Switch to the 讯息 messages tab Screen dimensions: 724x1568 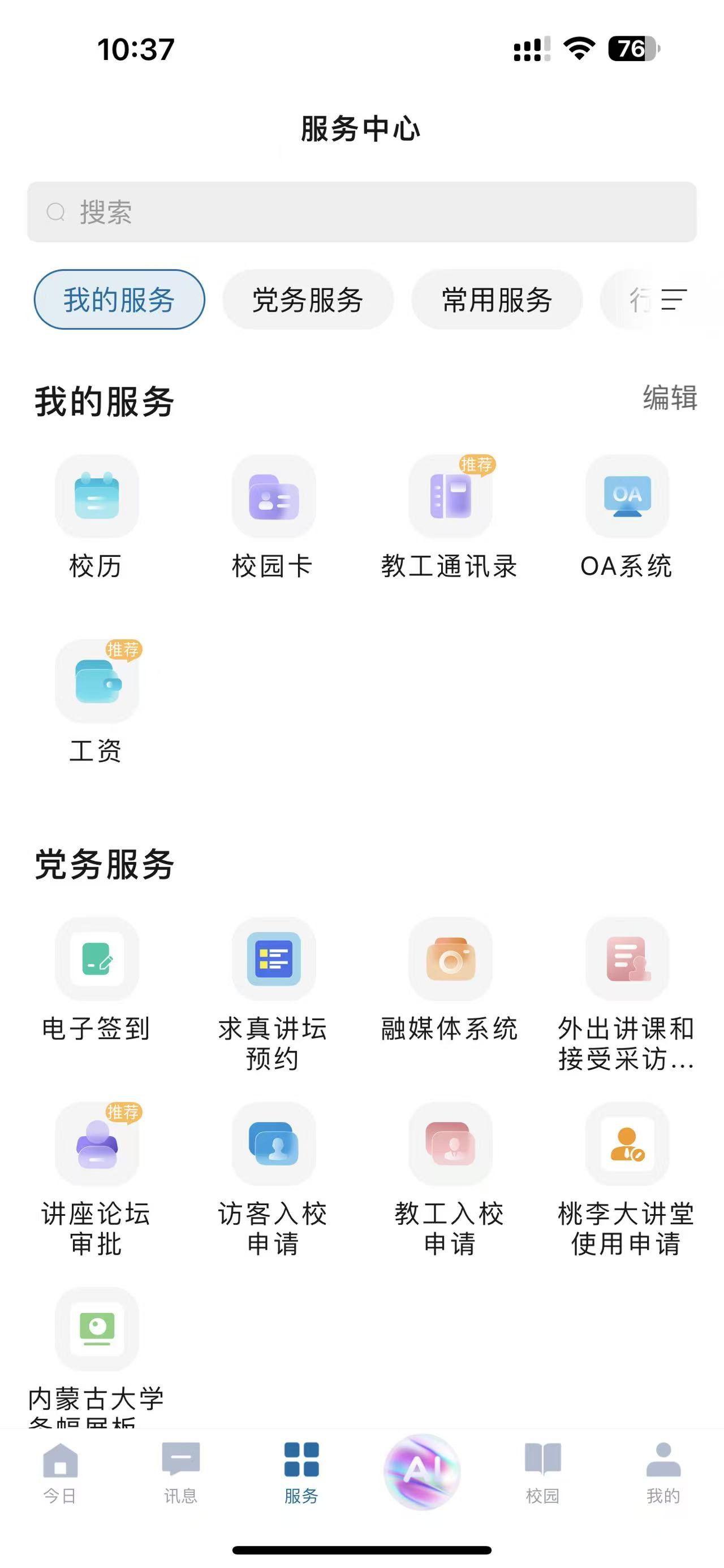(x=181, y=1472)
